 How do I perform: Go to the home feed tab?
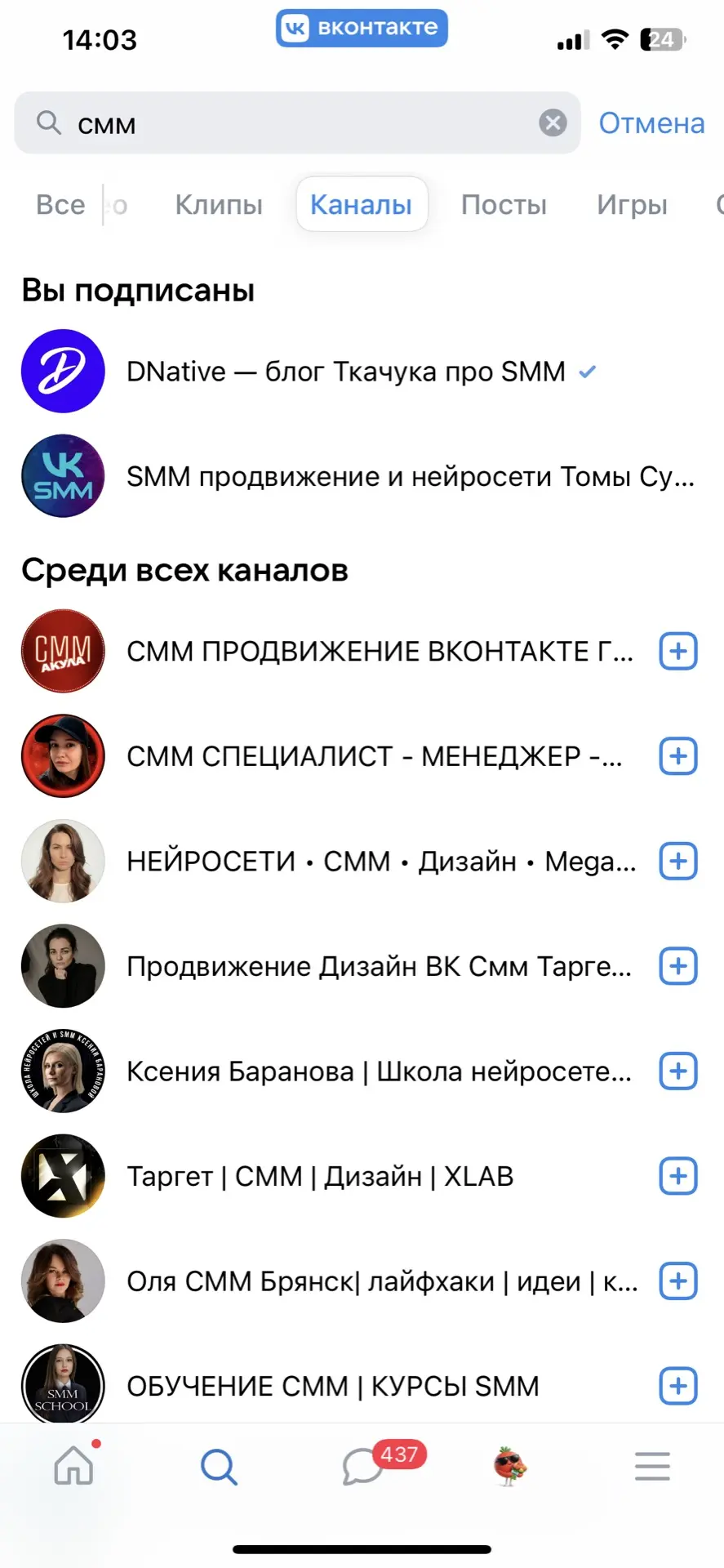coord(73,1467)
